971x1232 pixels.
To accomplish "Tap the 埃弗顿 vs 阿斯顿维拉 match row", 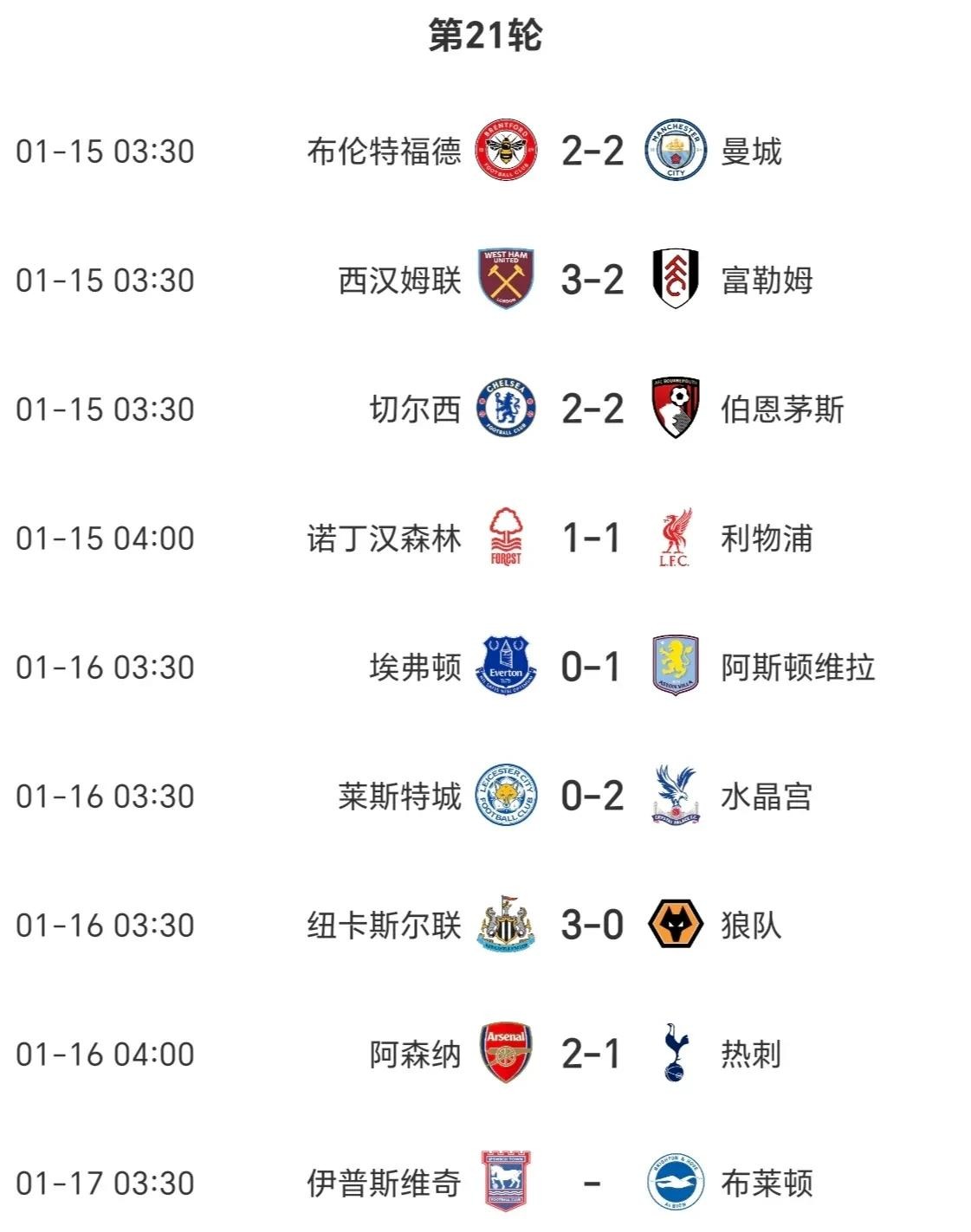I will (x=592, y=668).
